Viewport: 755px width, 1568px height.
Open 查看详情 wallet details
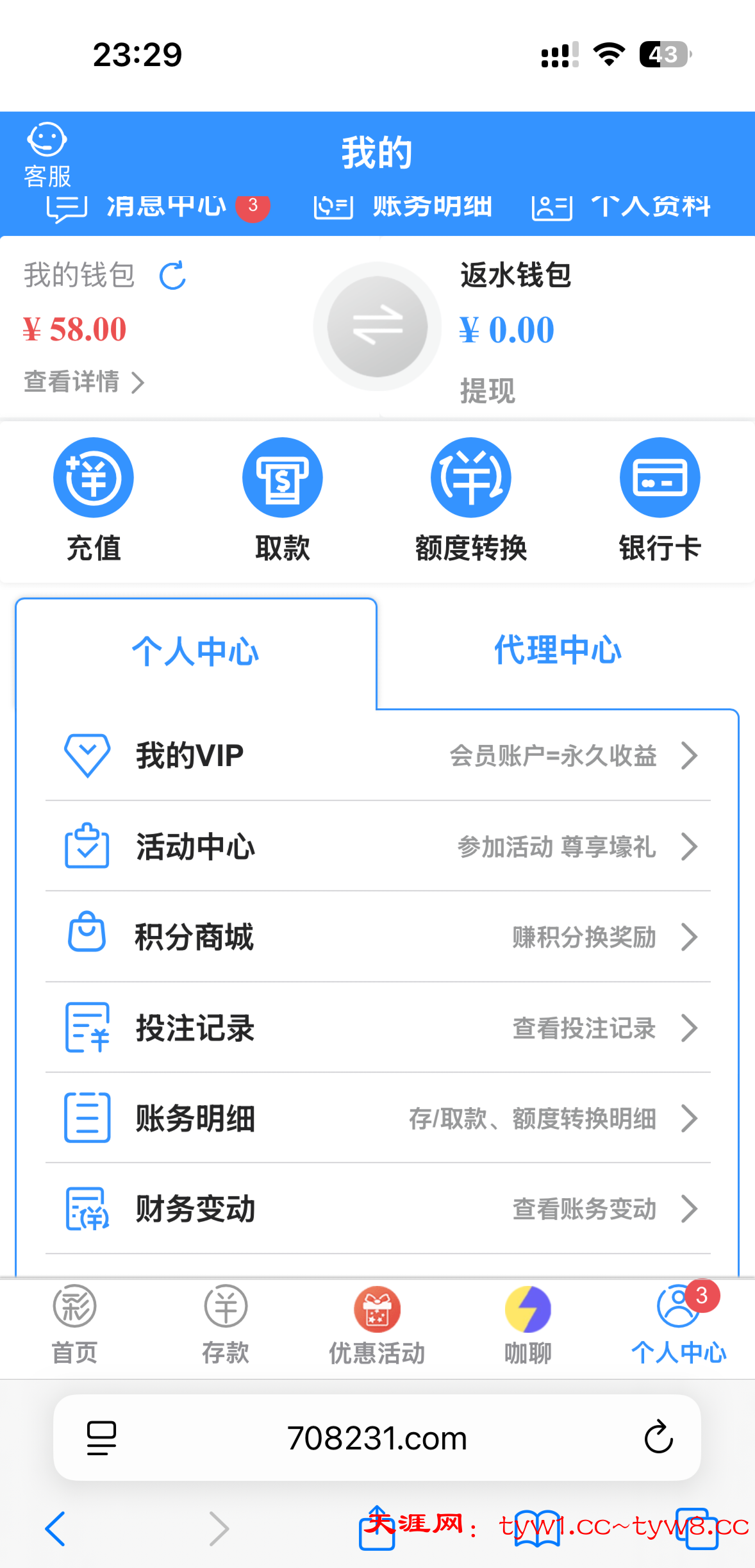click(x=83, y=382)
